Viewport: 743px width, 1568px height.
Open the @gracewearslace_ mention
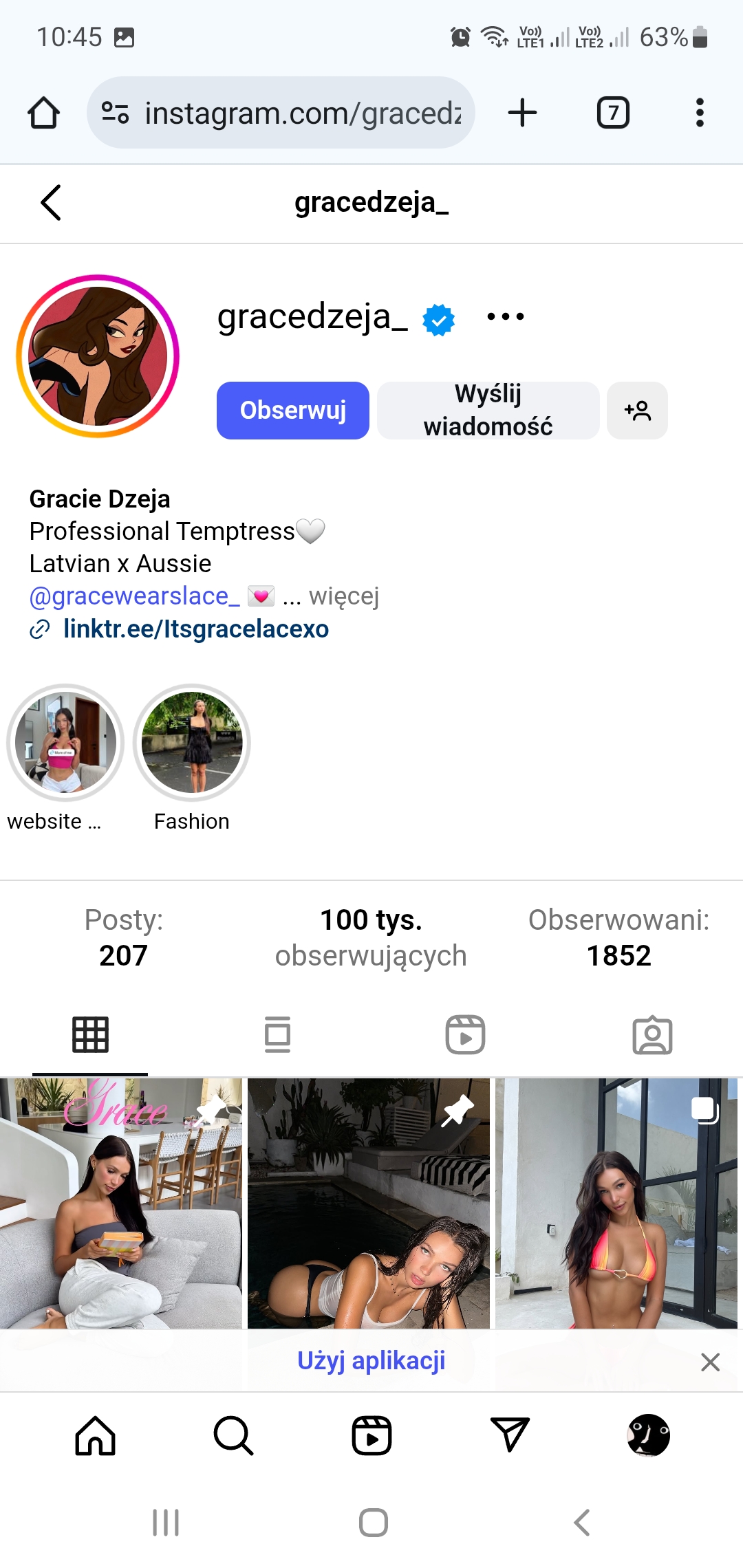(134, 596)
